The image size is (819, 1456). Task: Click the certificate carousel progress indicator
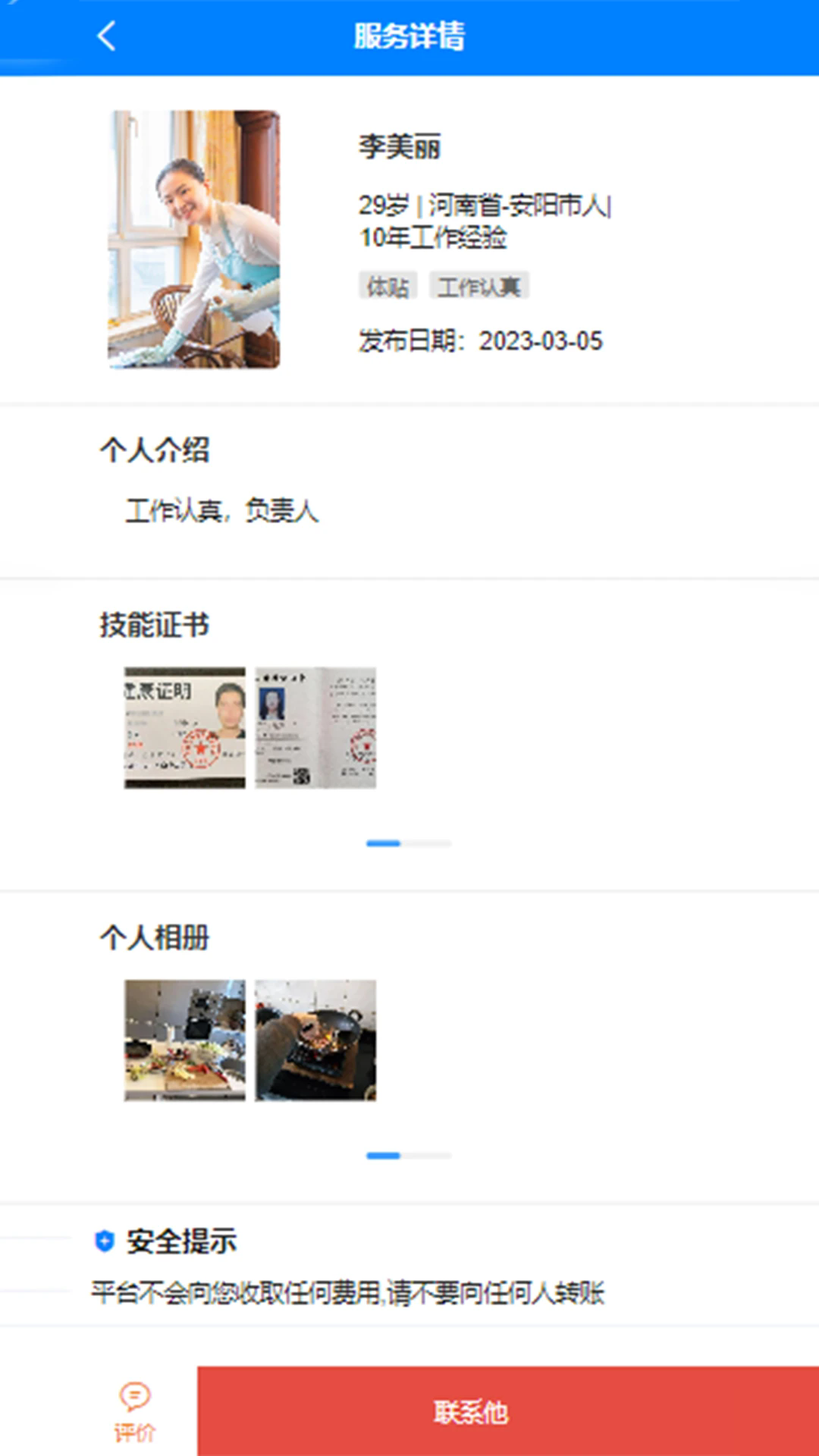(409, 843)
